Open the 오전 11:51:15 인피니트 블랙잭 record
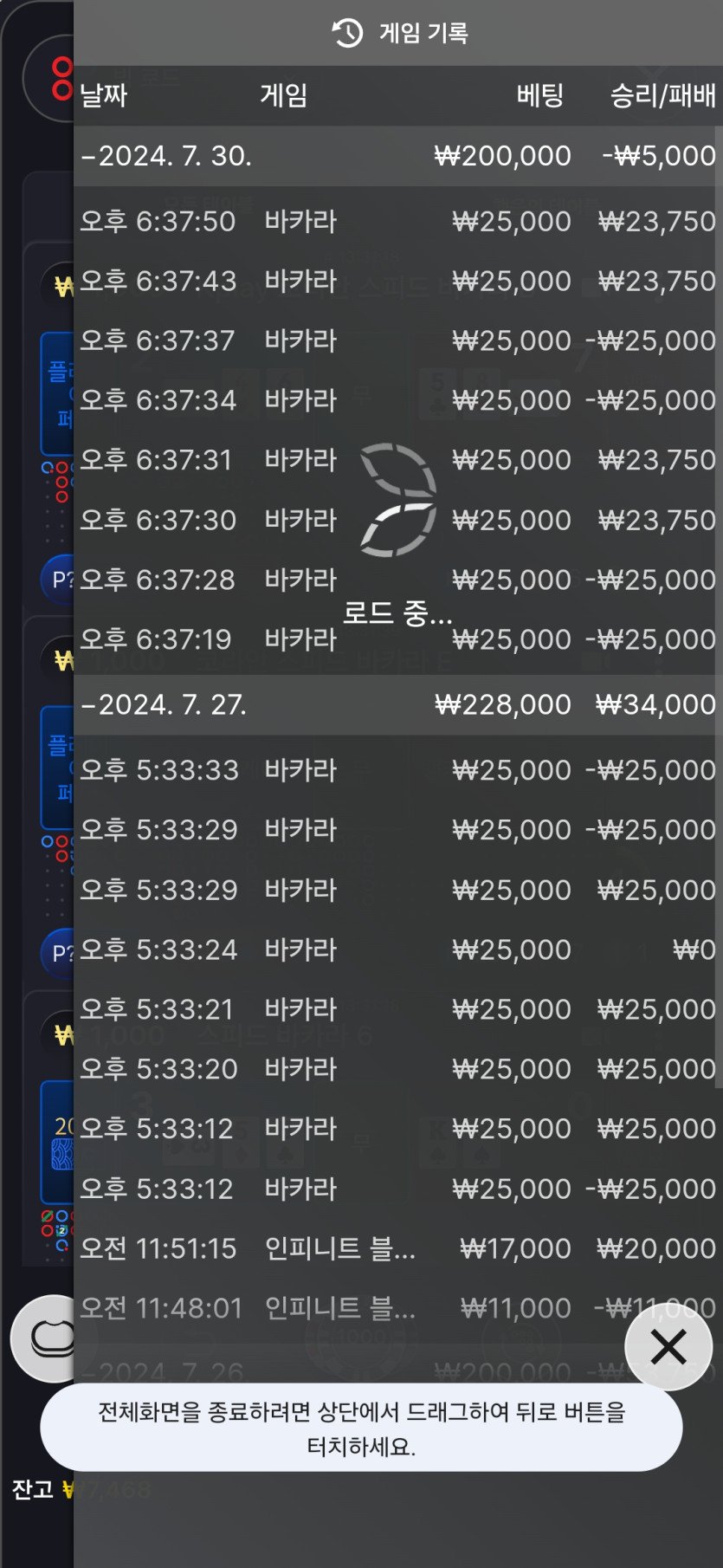 click(x=397, y=1248)
